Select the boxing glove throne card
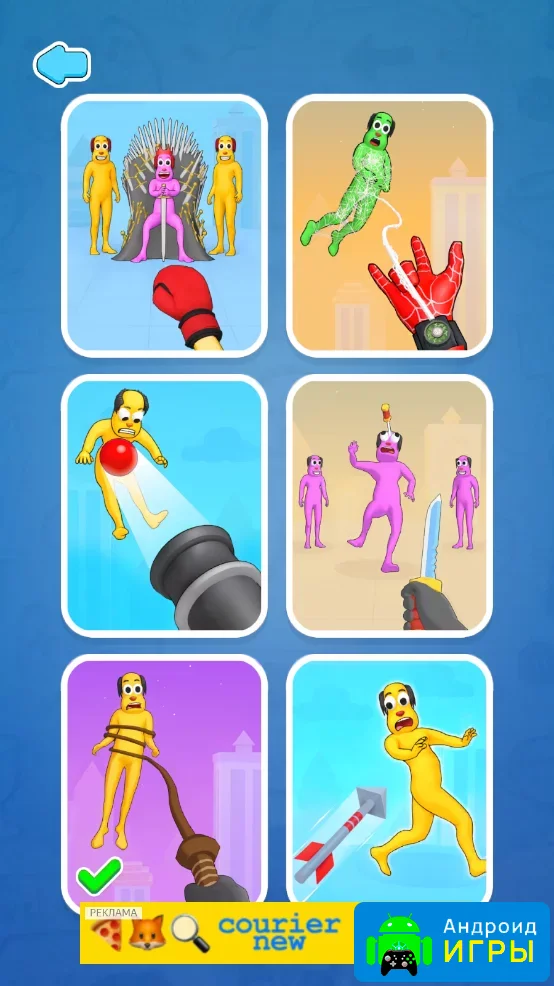The image size is (554, 986). point(164,226)
